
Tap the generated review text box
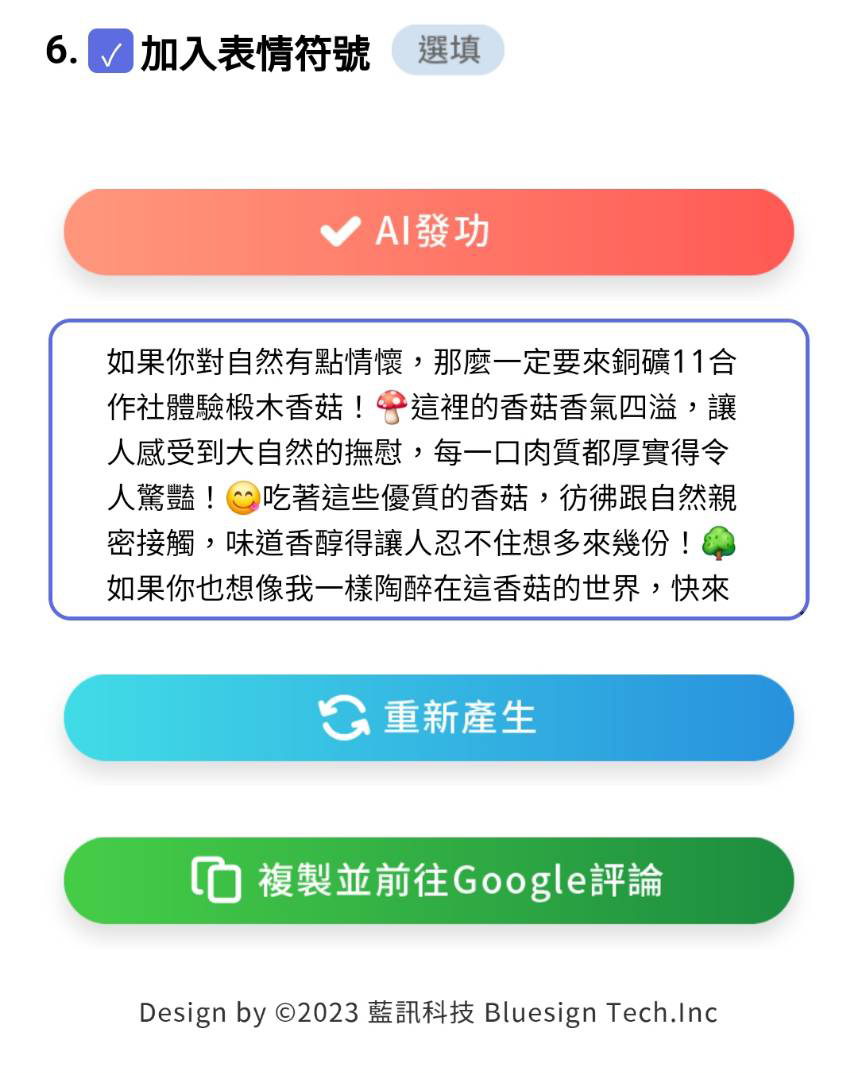pos(428,470)
